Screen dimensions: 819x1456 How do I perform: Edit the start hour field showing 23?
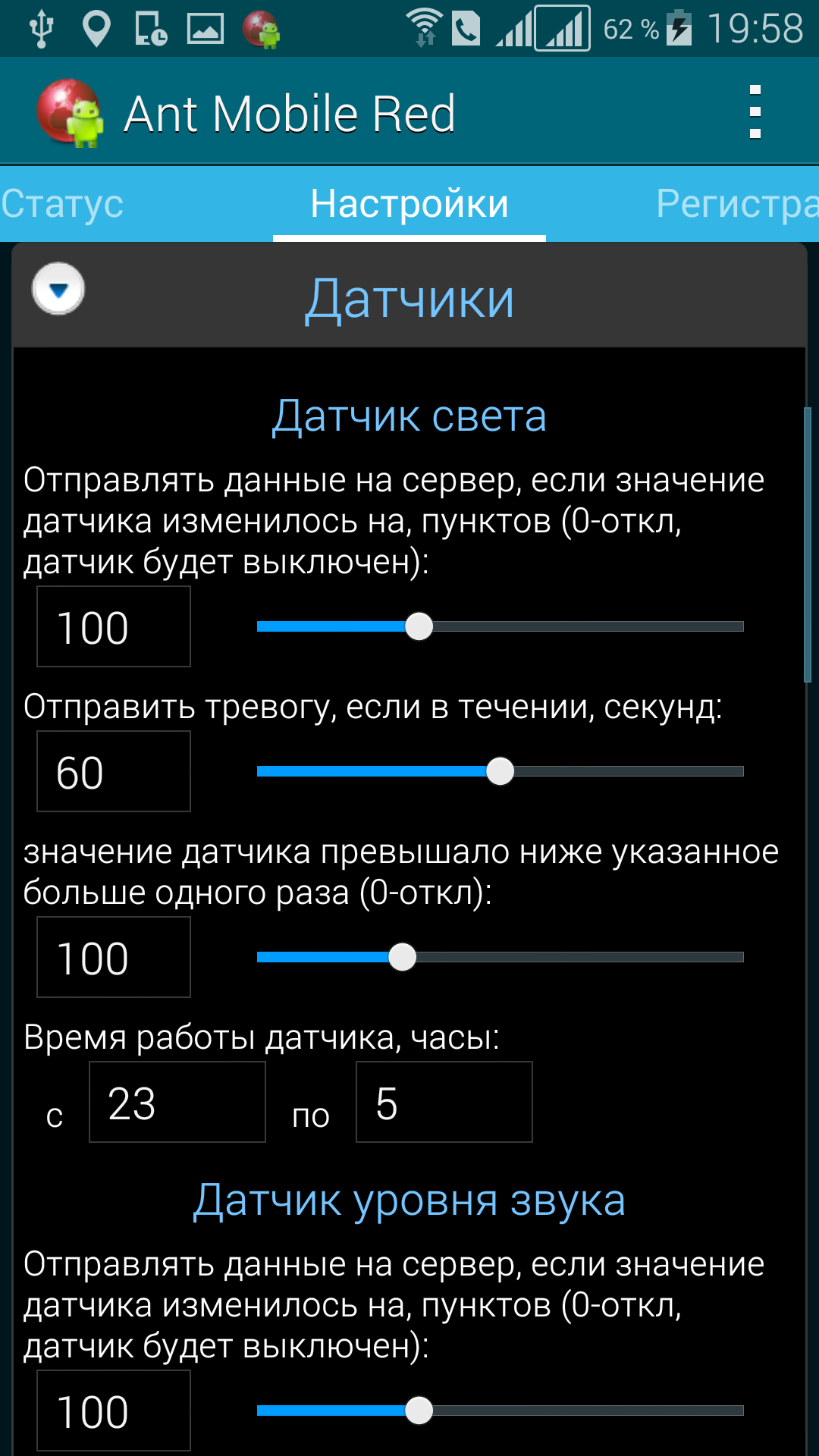point(177,1103)
